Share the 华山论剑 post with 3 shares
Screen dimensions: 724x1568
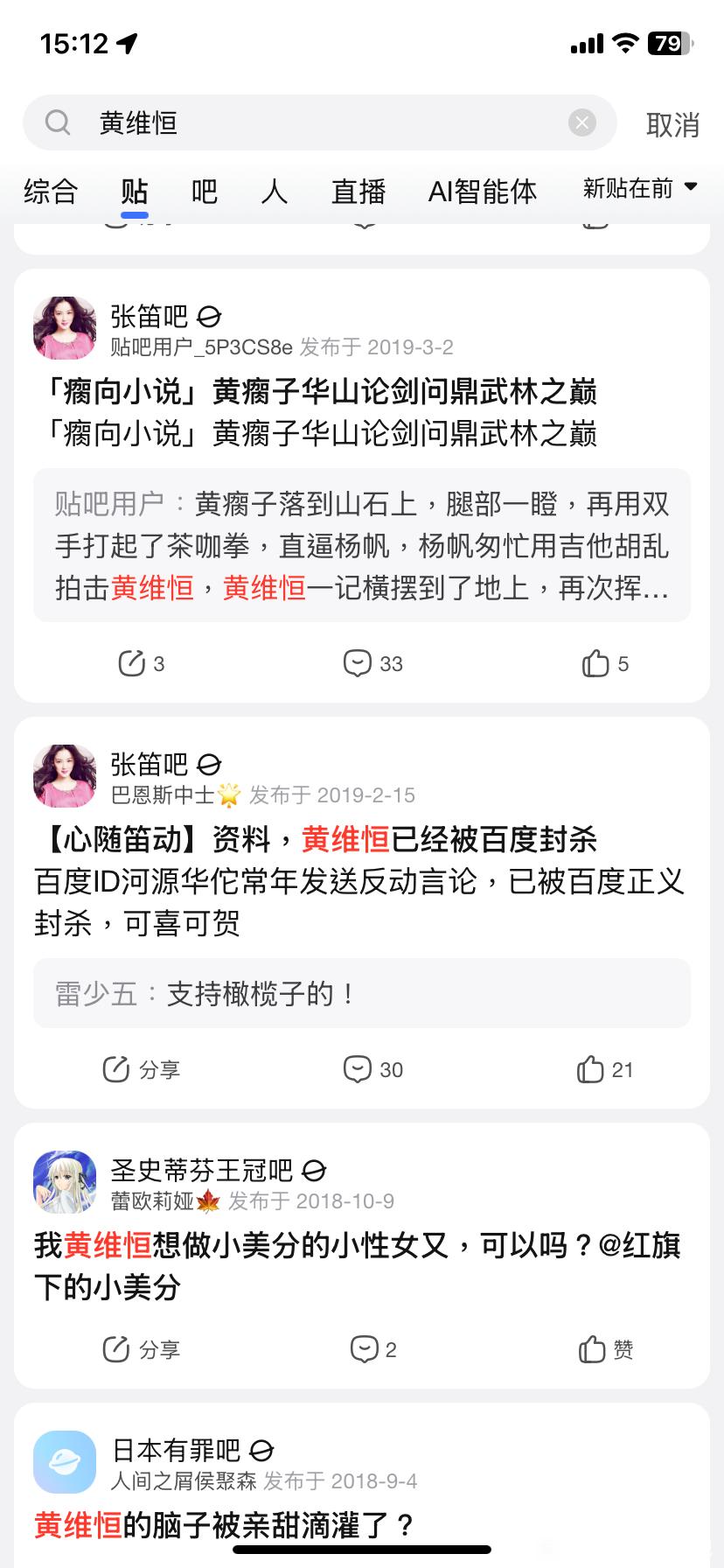click(142, 663)
